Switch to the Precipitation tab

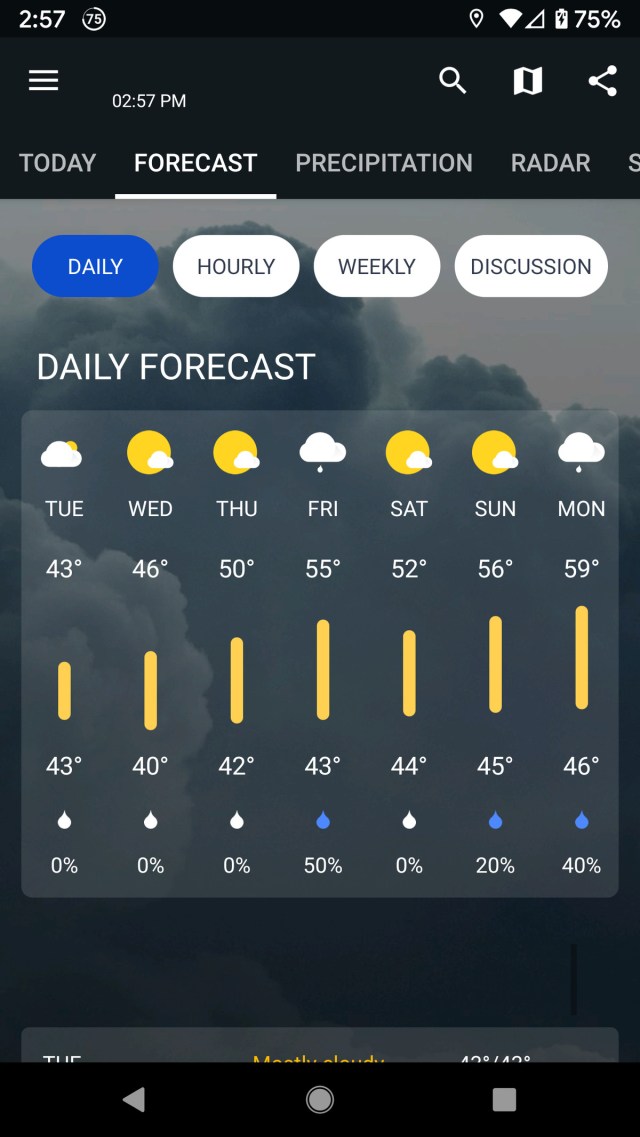(x=384, y=163)
